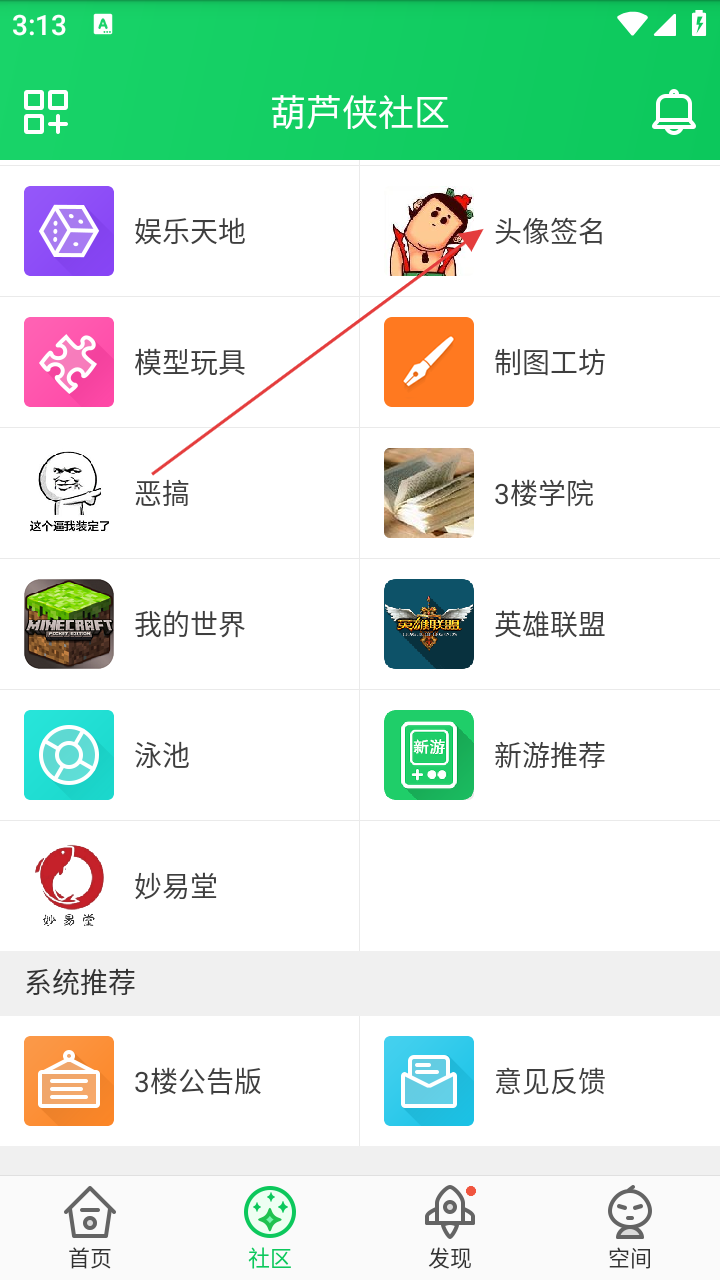Go to the 空间 tab
Viewport: 720px width, 1280px height.
click(x=630, y=1228)
